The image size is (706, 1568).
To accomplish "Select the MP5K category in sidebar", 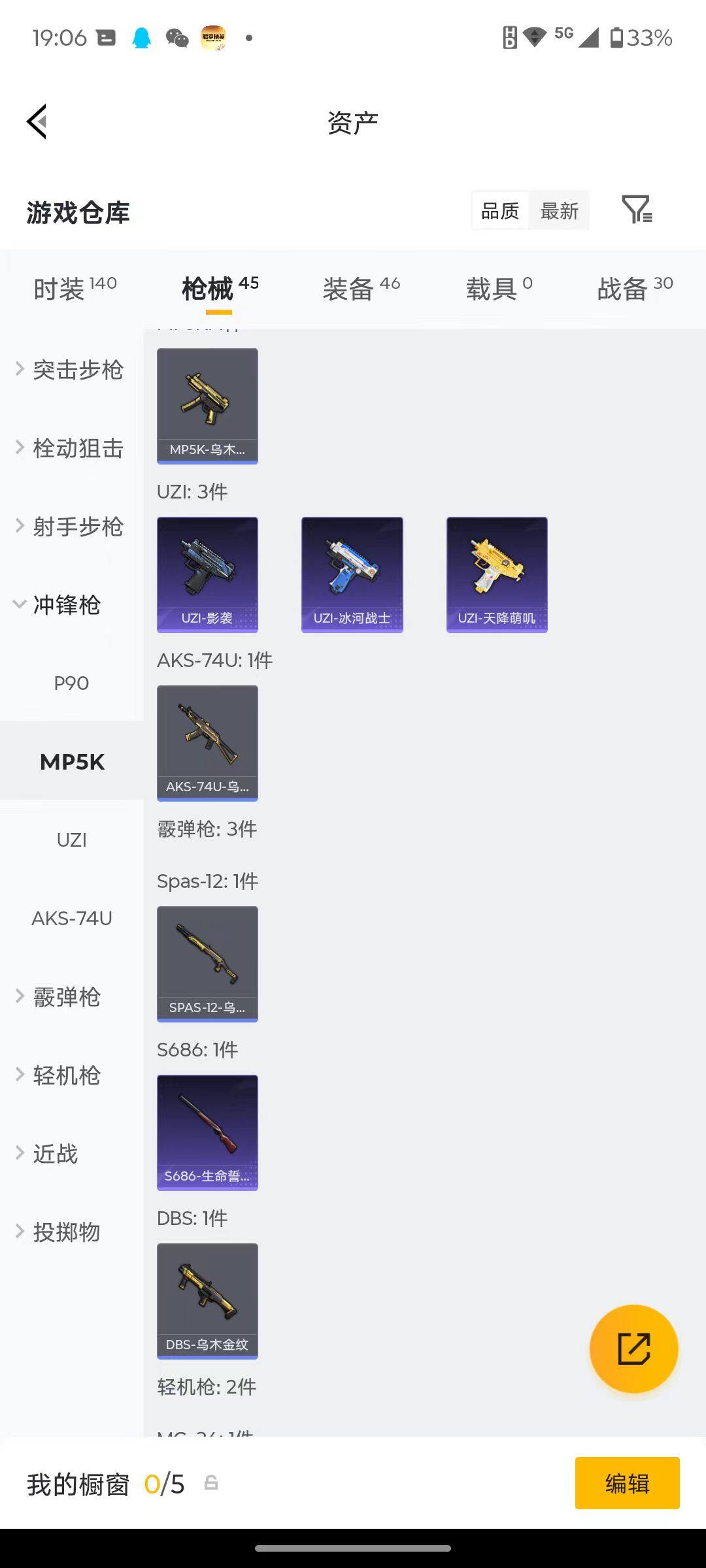I will [71, 762].
